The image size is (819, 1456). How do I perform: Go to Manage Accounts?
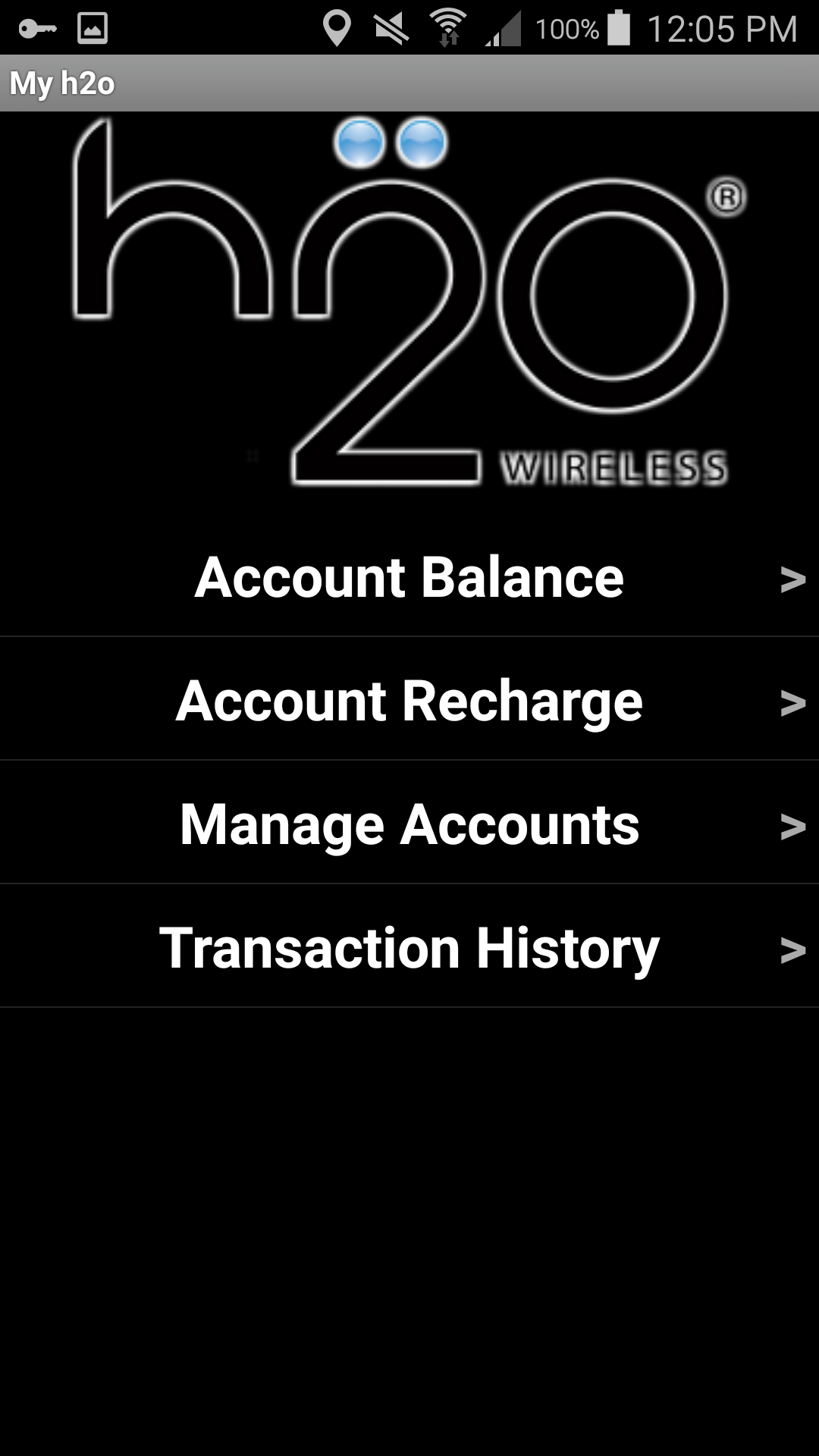[x=409, y=823]
